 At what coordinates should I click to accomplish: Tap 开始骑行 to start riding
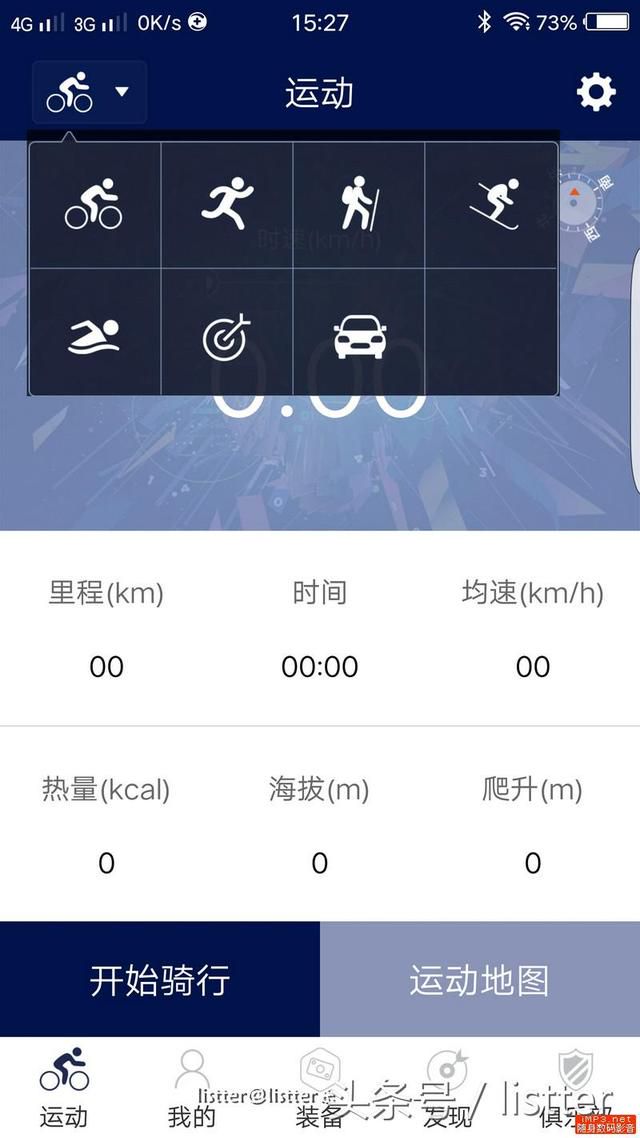point(160,980)
